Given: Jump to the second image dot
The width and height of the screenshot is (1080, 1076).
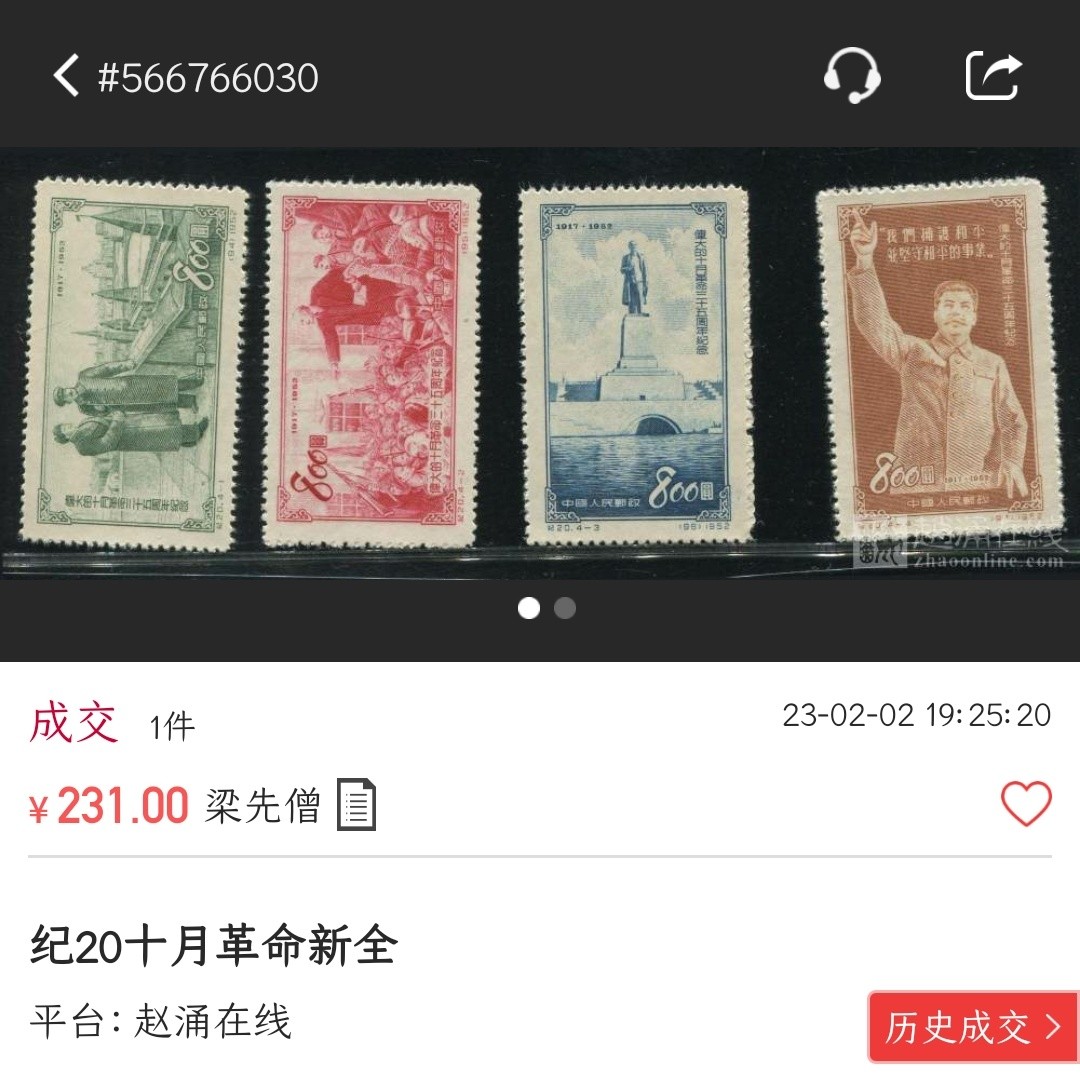Looking at the screenshot, I should point(565,608).
